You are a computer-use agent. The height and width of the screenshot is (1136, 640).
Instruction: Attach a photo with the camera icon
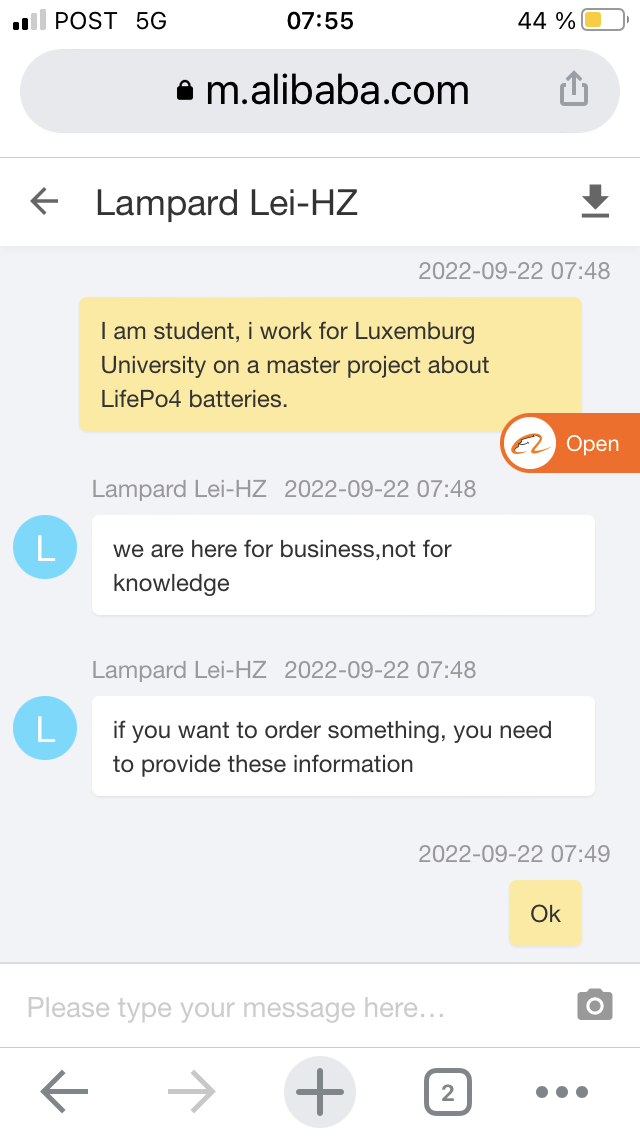coord(595,1005)
